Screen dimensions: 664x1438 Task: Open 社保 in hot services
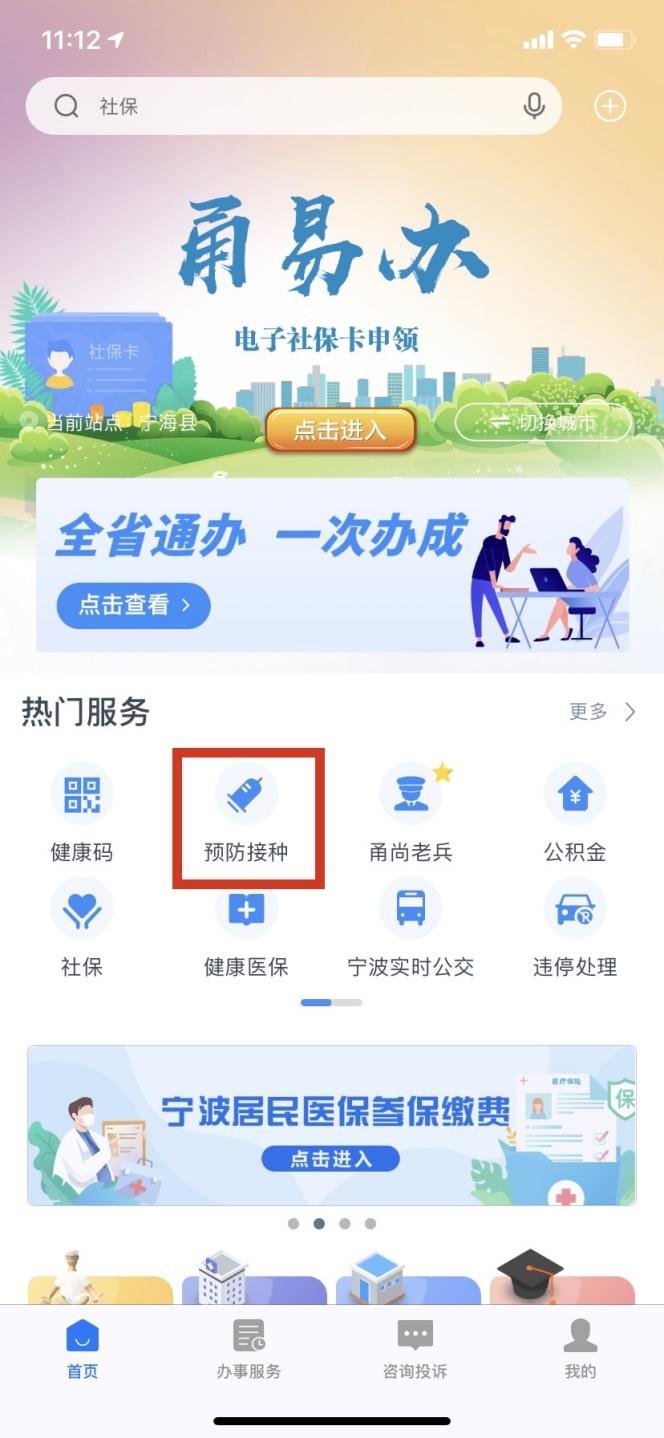coord(82,927)
